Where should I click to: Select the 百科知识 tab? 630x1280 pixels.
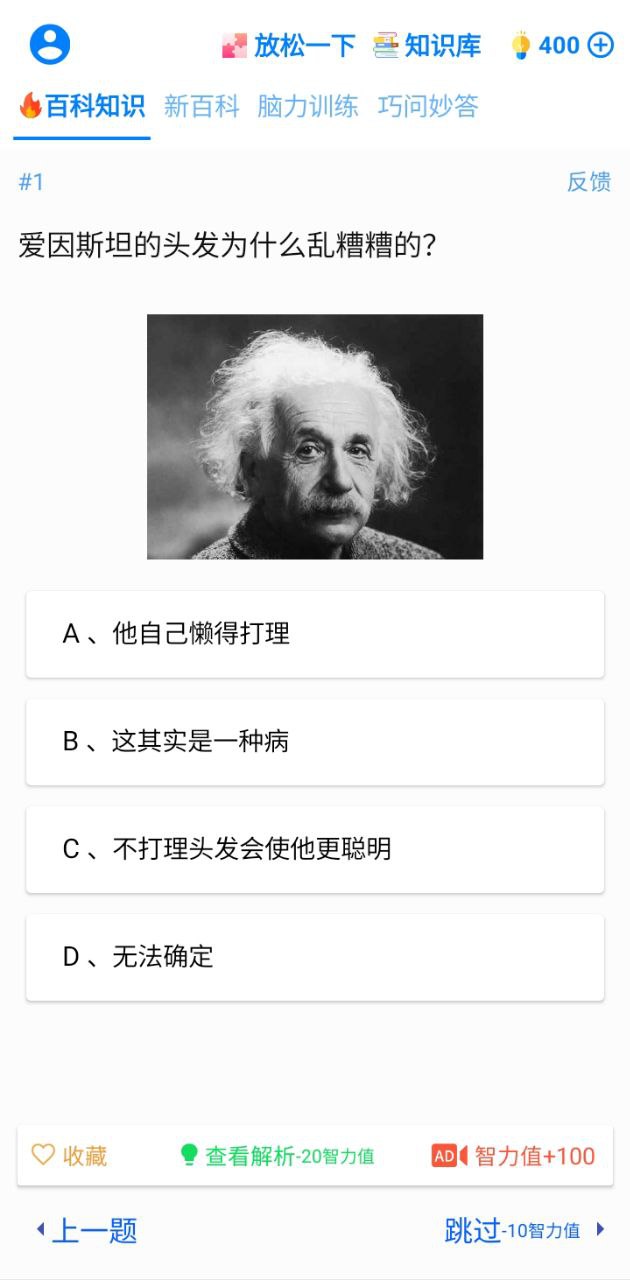pyautogui.click(x=82, y=106)
